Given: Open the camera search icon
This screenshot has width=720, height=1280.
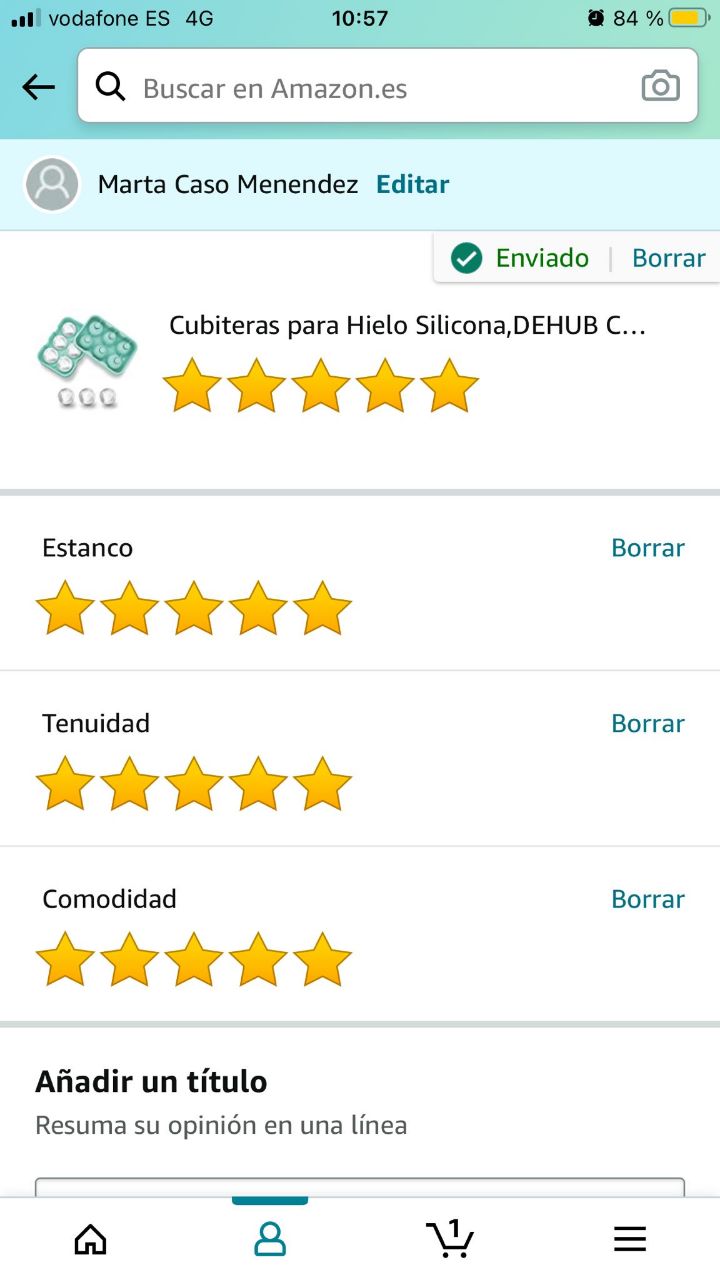Looking at the screenshot, I should tap(660, 87).
